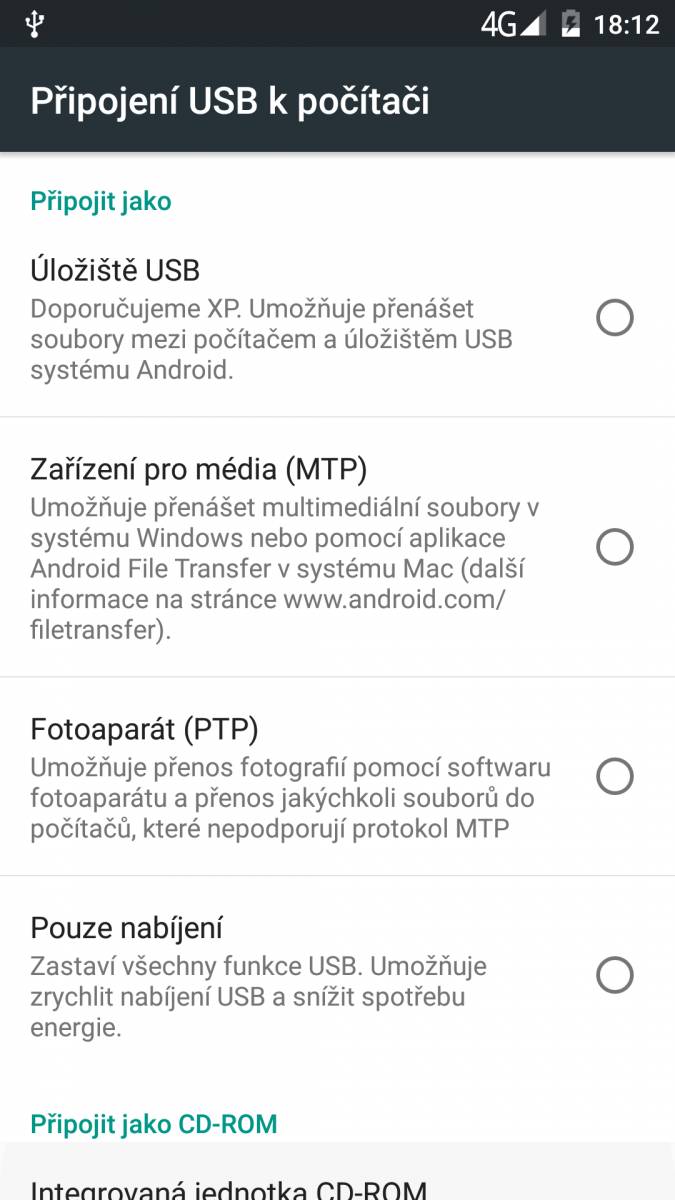Select Fotoaparát (PTP) connection mode
Image resolution: width=675 pixels, height=1200 pixels.
[x=337, y=777]
